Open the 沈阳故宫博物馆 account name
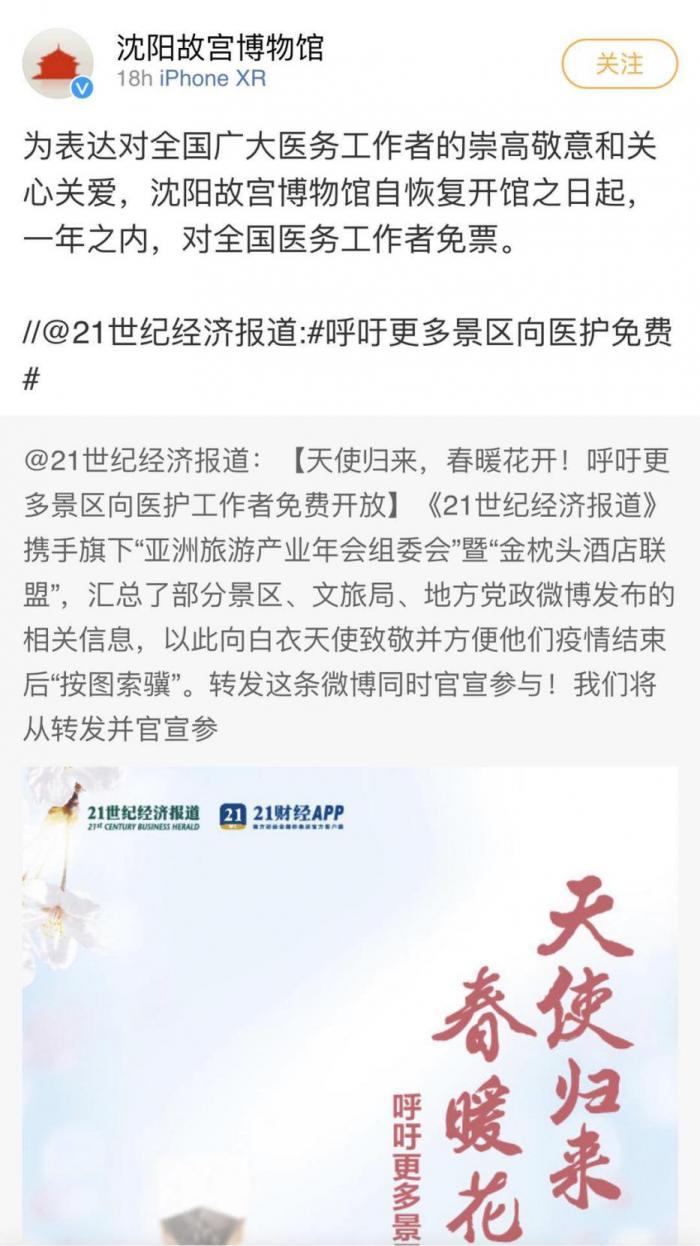The width and height of the screenshot is (700, 1246). [x=220, y=46]
